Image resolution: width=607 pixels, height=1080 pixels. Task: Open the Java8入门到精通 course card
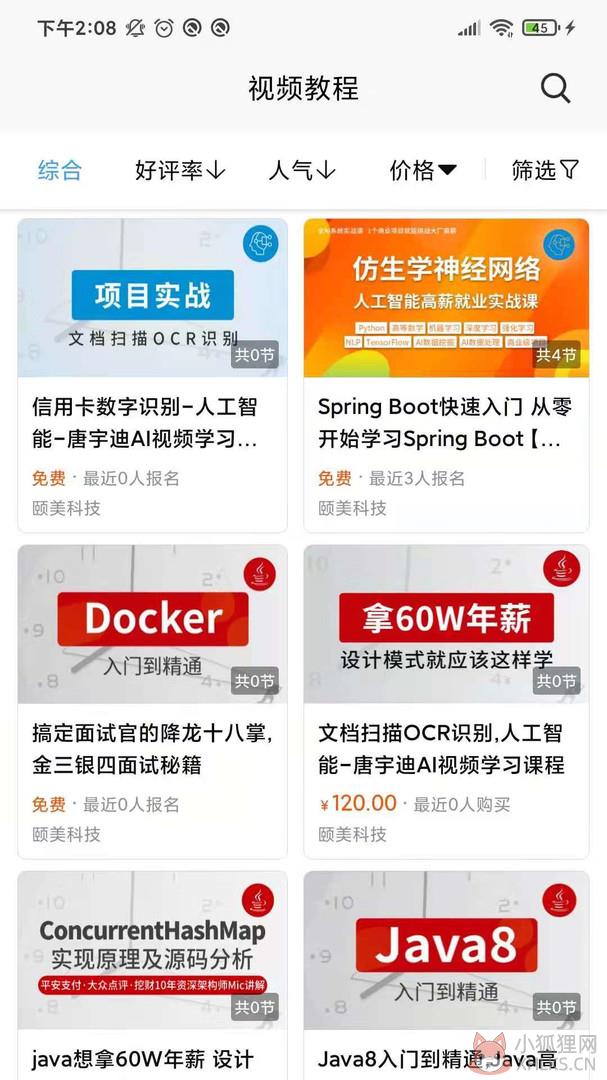pyautogui.click(x=446, y=975)
